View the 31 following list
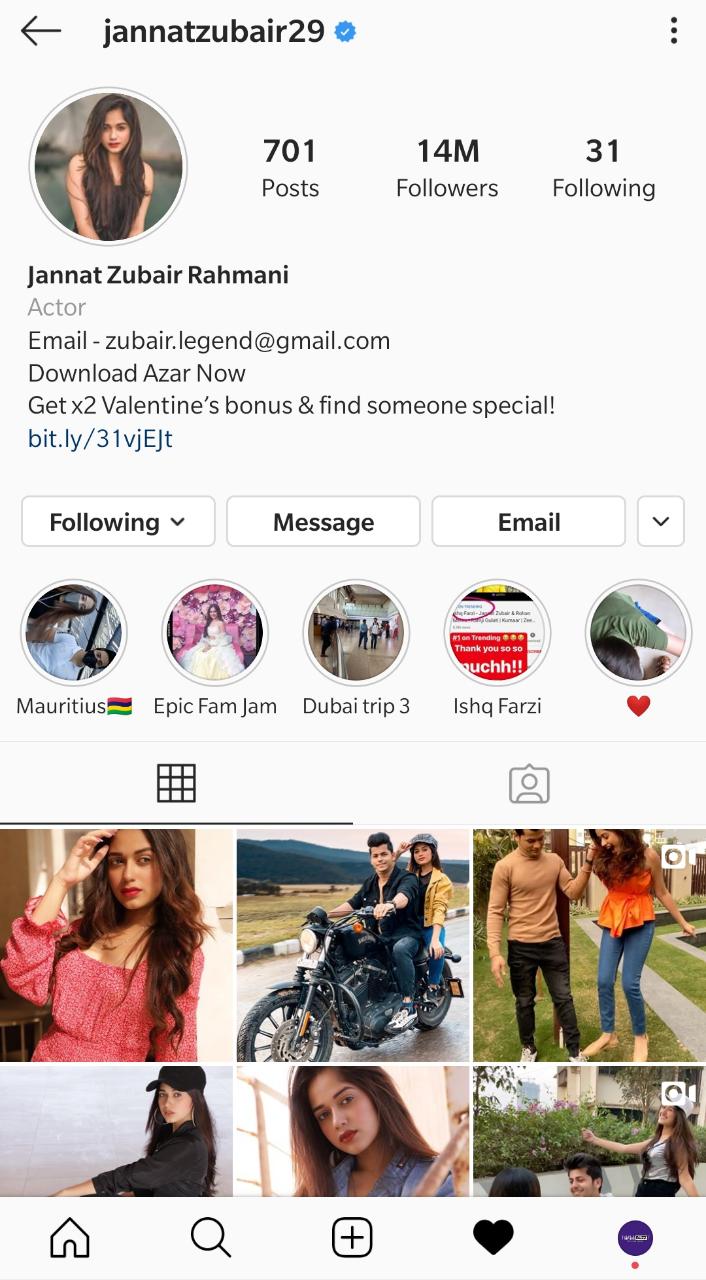 pos(603,168)
